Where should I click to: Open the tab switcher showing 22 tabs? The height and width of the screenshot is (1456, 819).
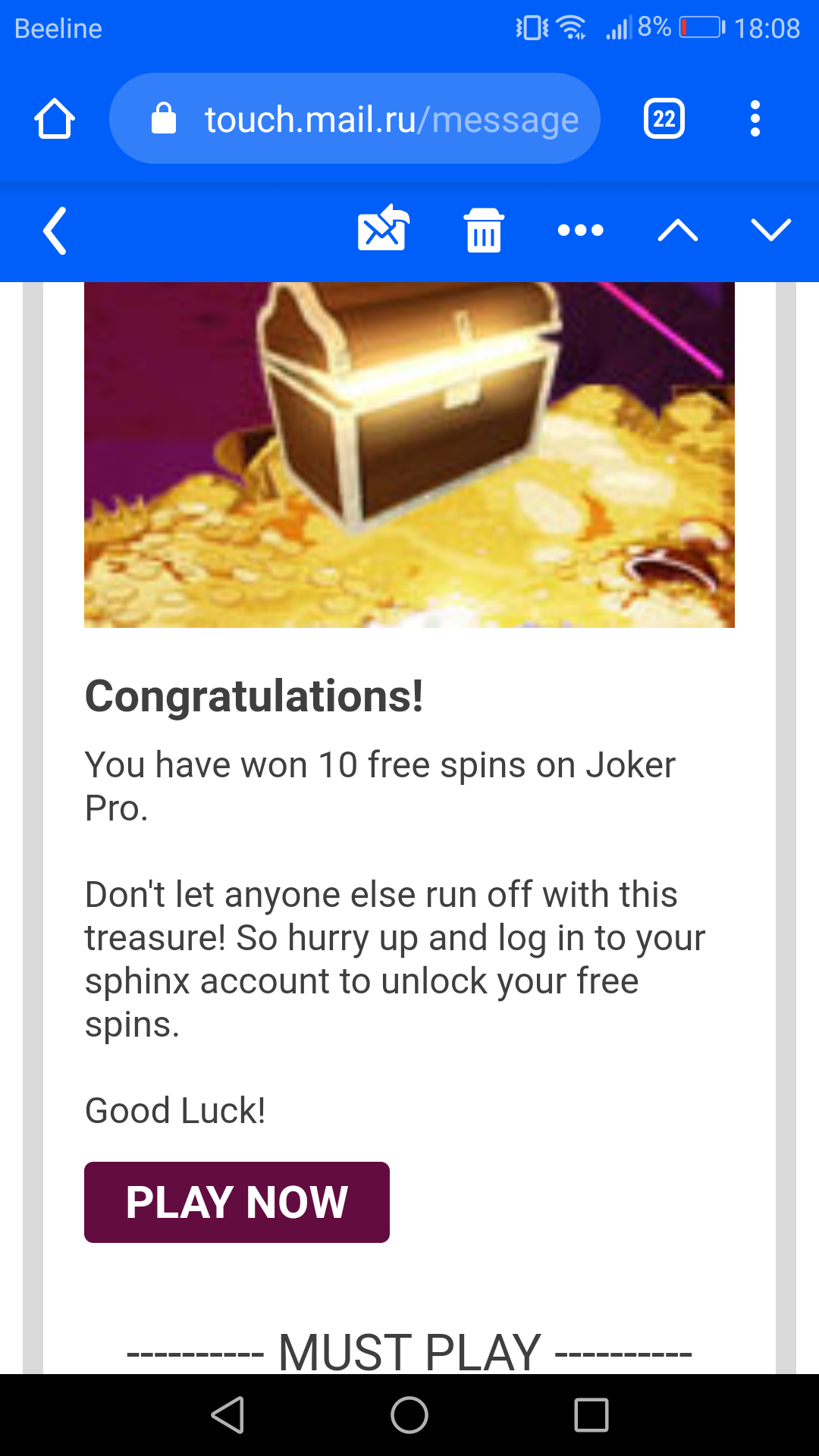pyautogui.click(x=664, y=119)
